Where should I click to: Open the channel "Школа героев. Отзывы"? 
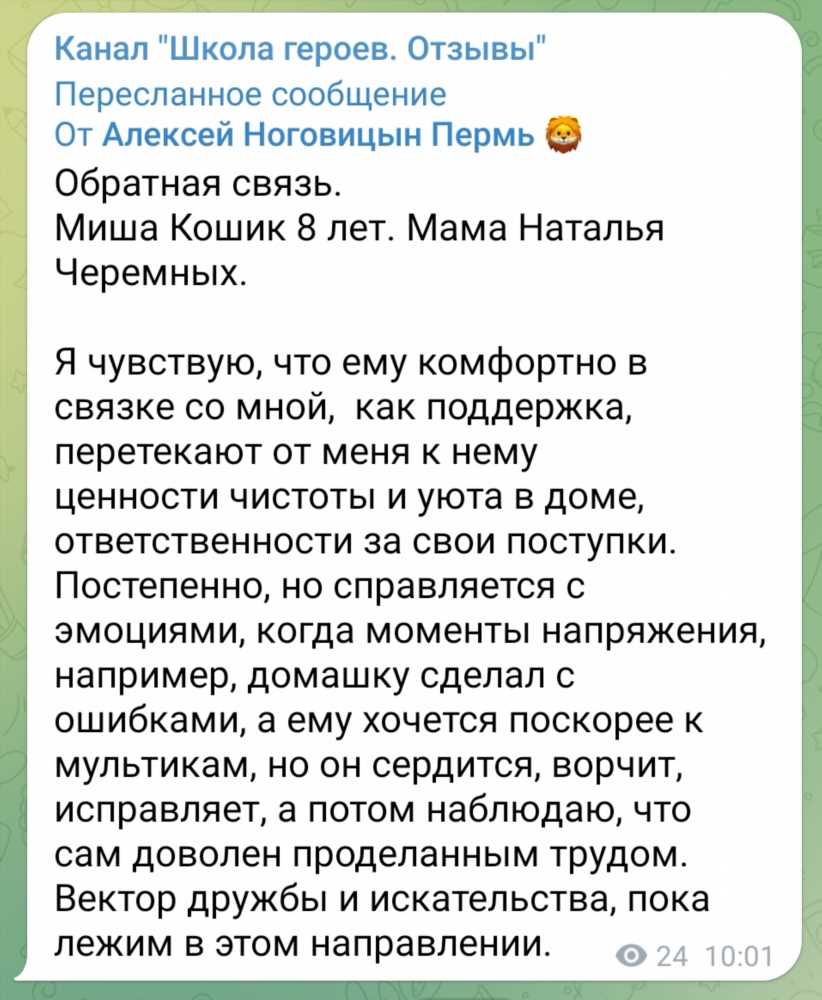[x=299, y=47]
